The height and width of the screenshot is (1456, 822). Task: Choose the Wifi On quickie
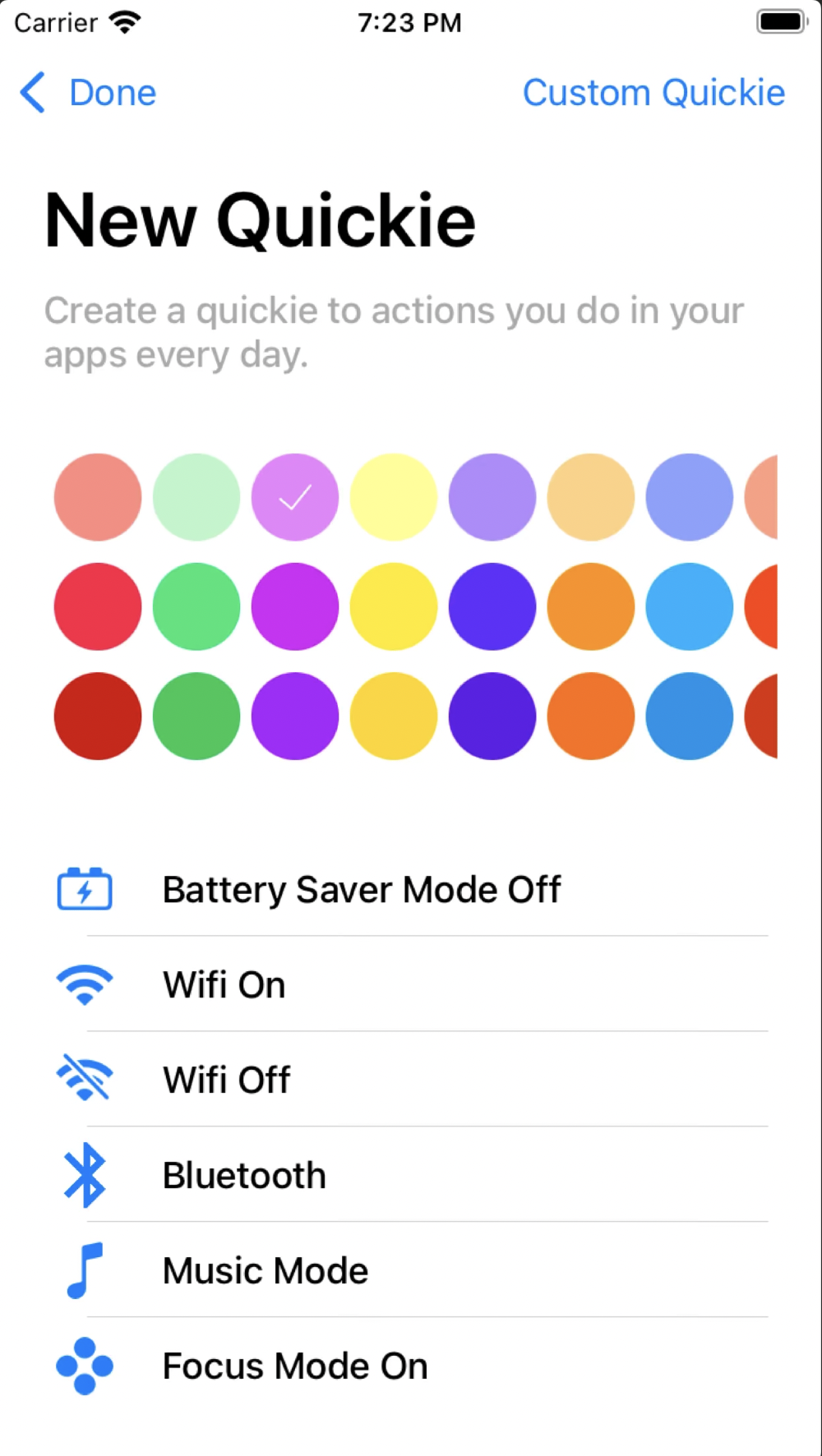pyautogui.click(x=224, y=985)
